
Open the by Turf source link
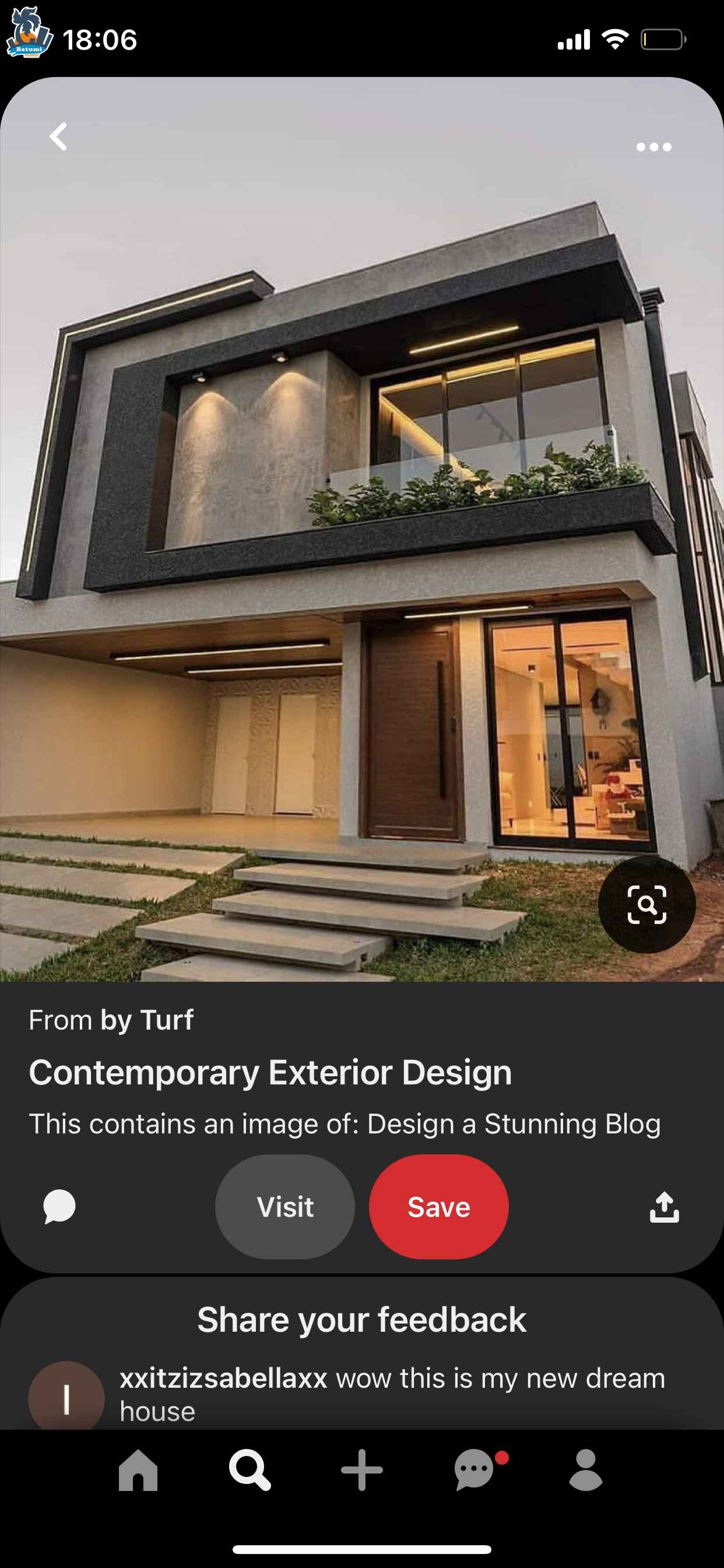tap(147, 1020)
